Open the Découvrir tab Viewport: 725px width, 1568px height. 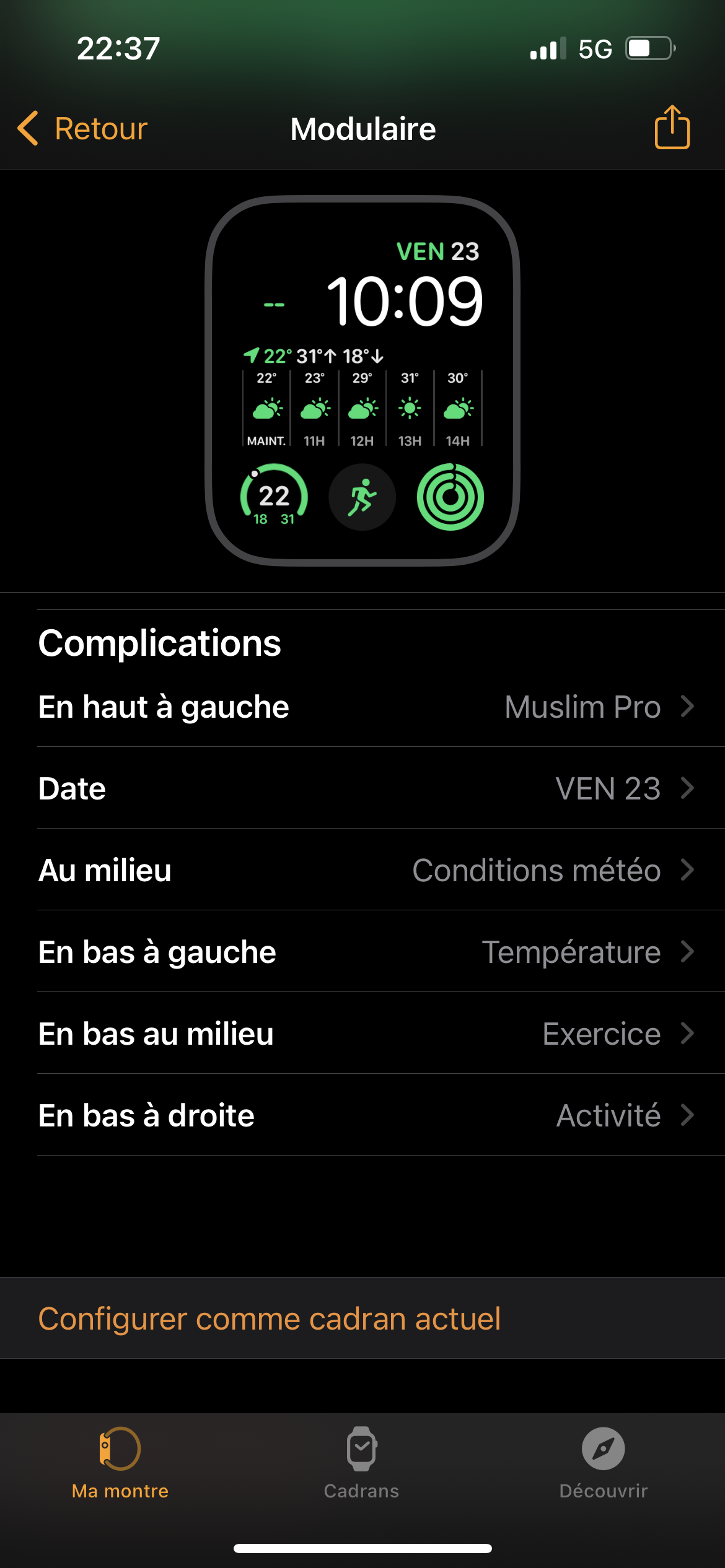point(603,1464)
